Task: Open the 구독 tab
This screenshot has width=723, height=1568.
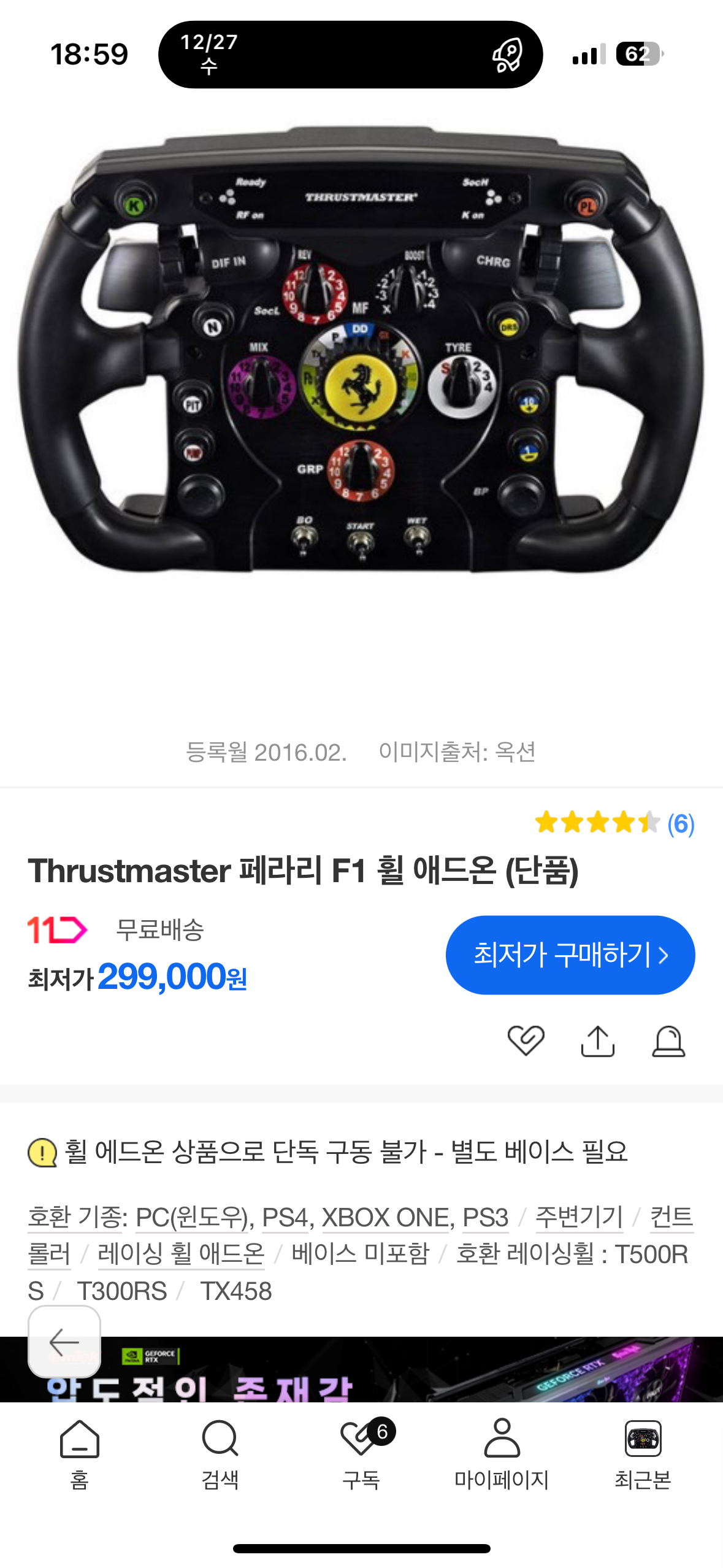Action: [x=361, y=1454]
